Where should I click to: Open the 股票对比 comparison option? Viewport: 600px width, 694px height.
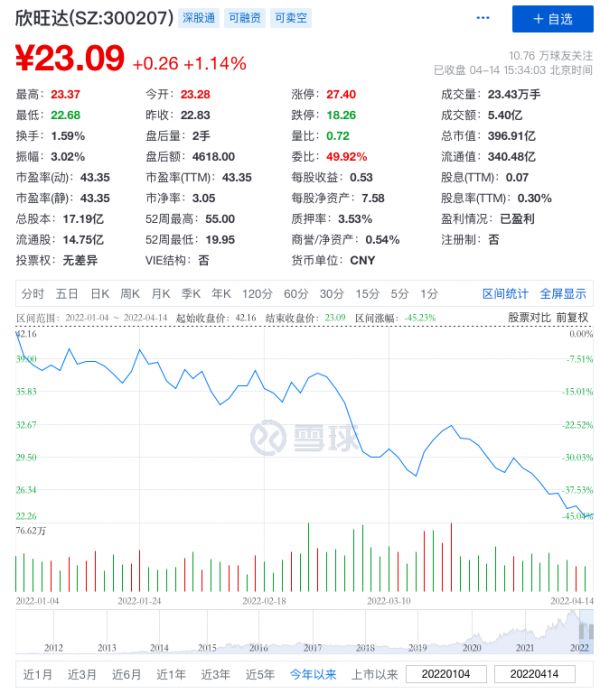click(x=527, y=317)
